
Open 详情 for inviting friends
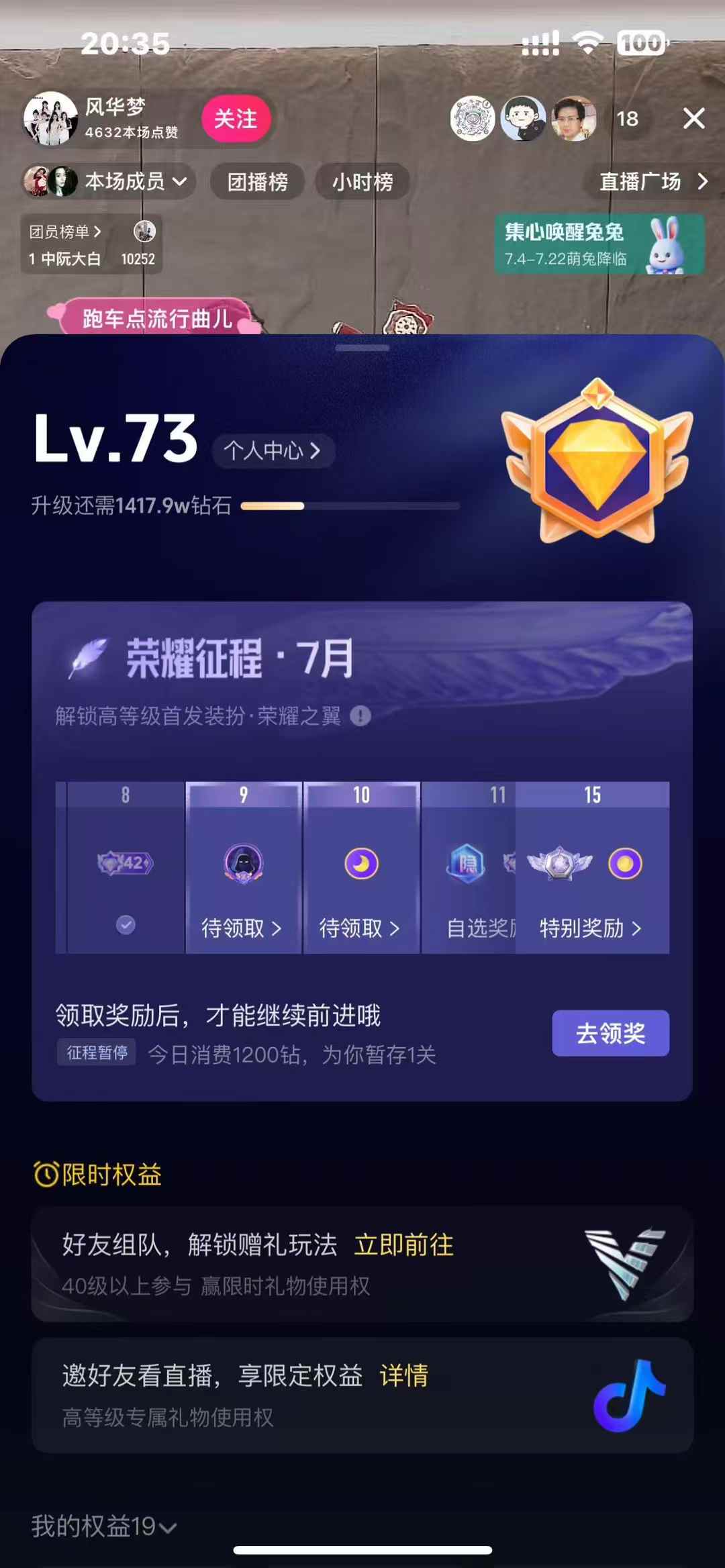[x=403, y=1375]
